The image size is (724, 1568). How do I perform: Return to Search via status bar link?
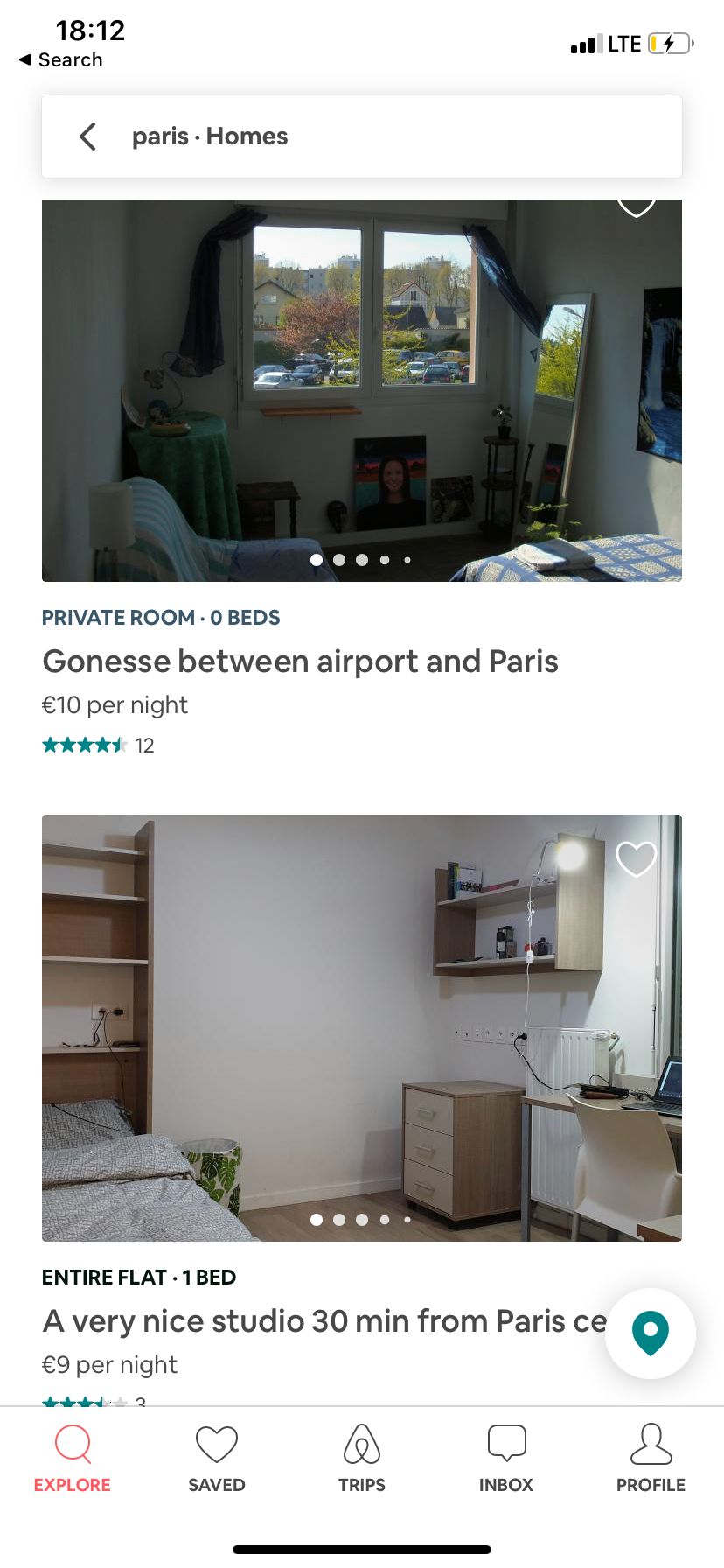[x=61, y=59]
